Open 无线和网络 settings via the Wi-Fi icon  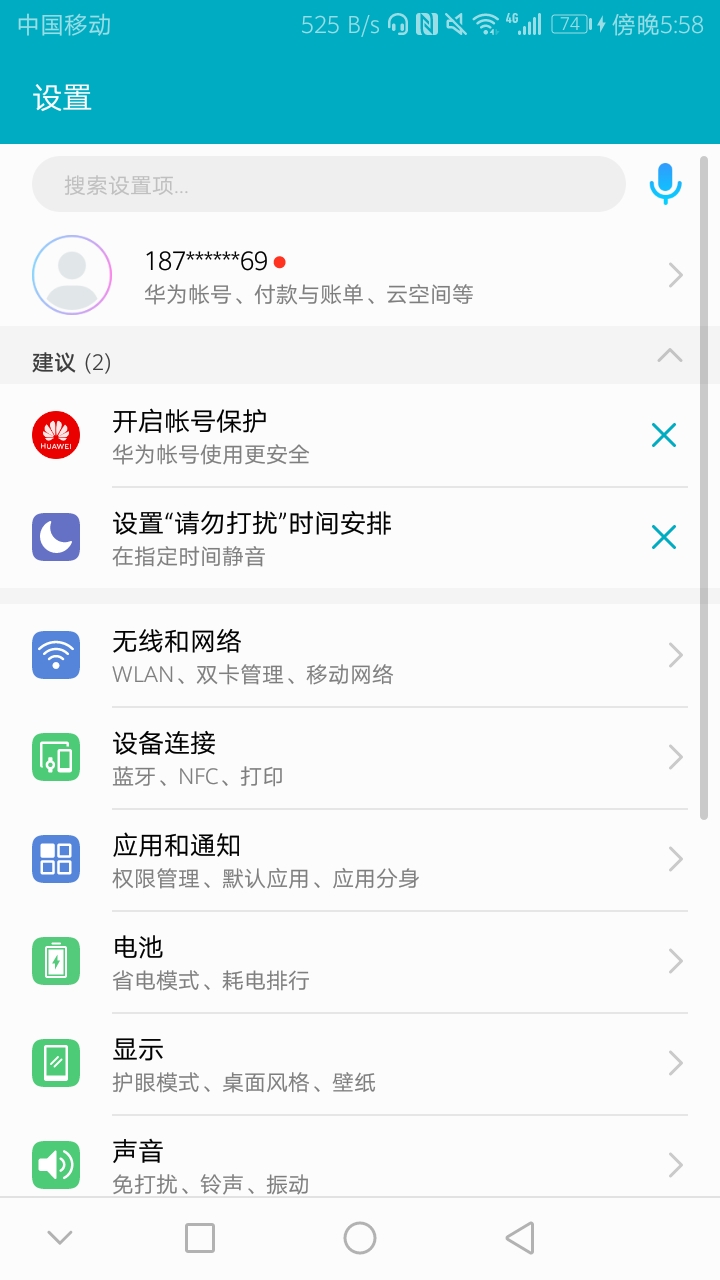56,655
